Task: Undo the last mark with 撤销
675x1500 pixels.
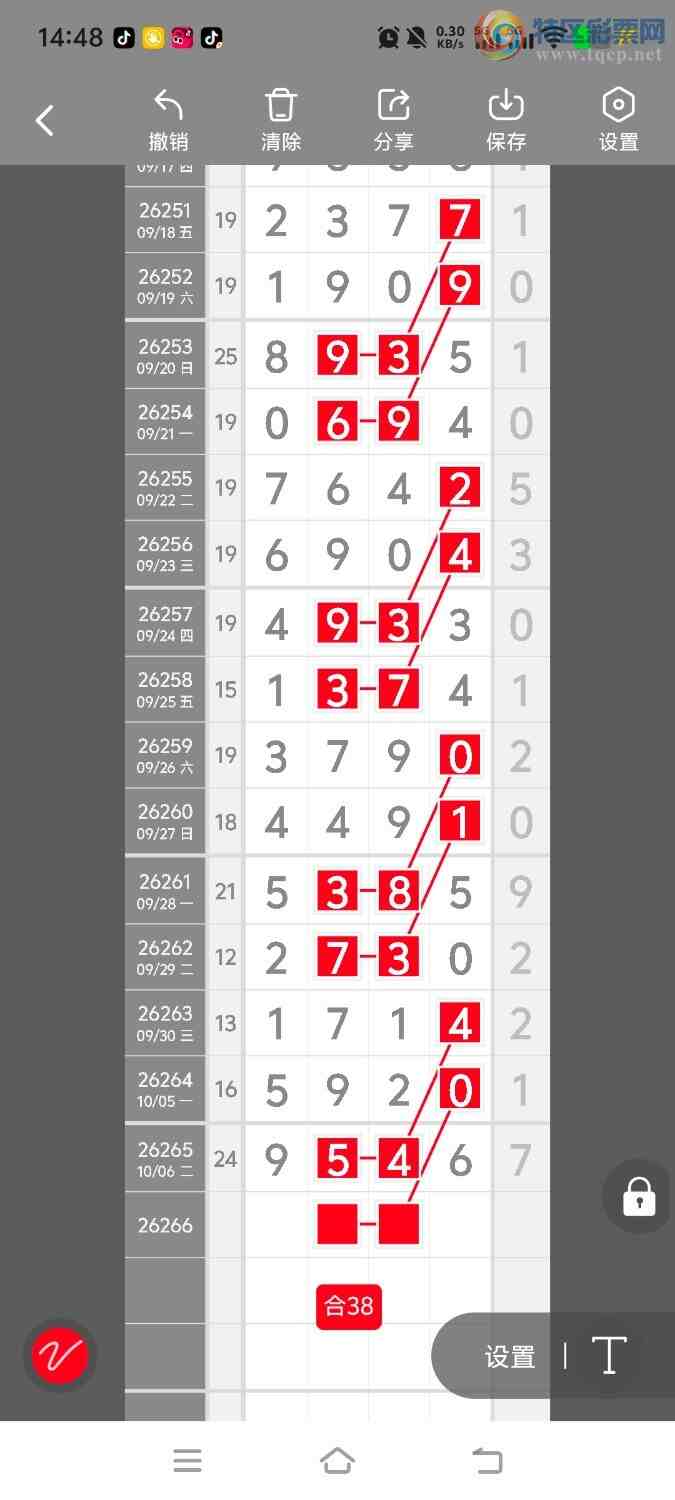Action: point(168,120)
